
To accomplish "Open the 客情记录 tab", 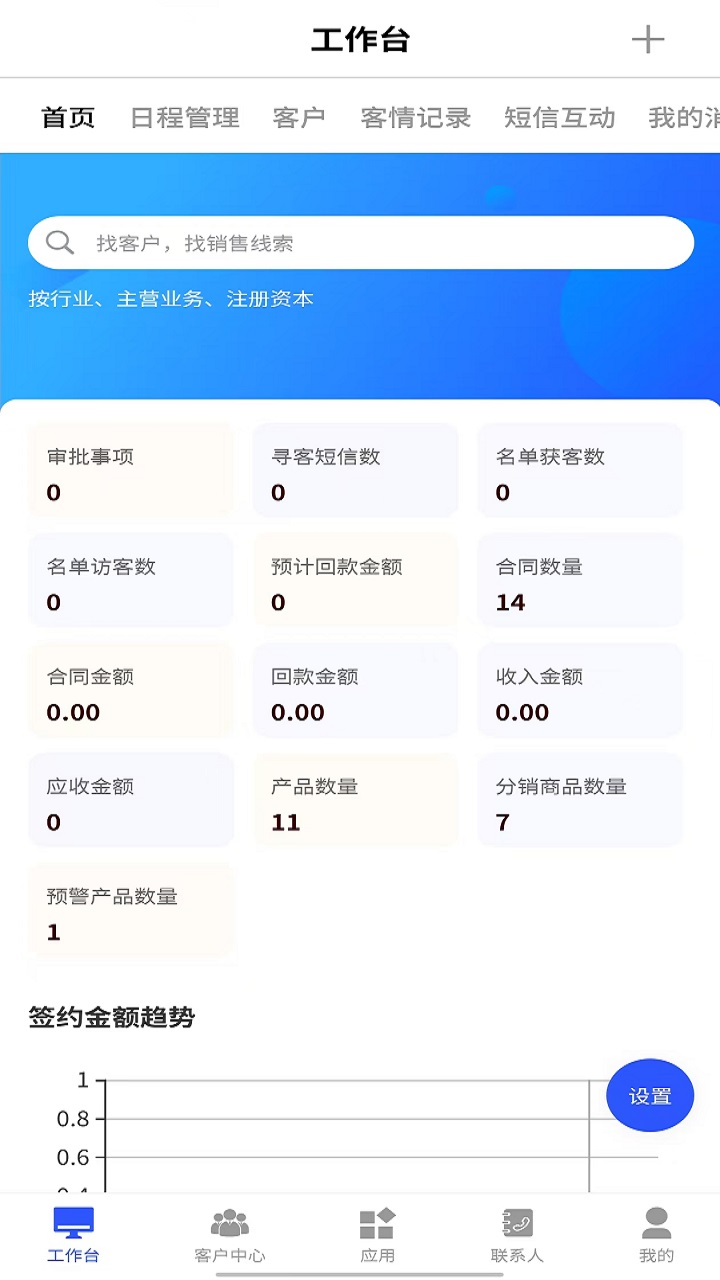I will tap(415, 118).
